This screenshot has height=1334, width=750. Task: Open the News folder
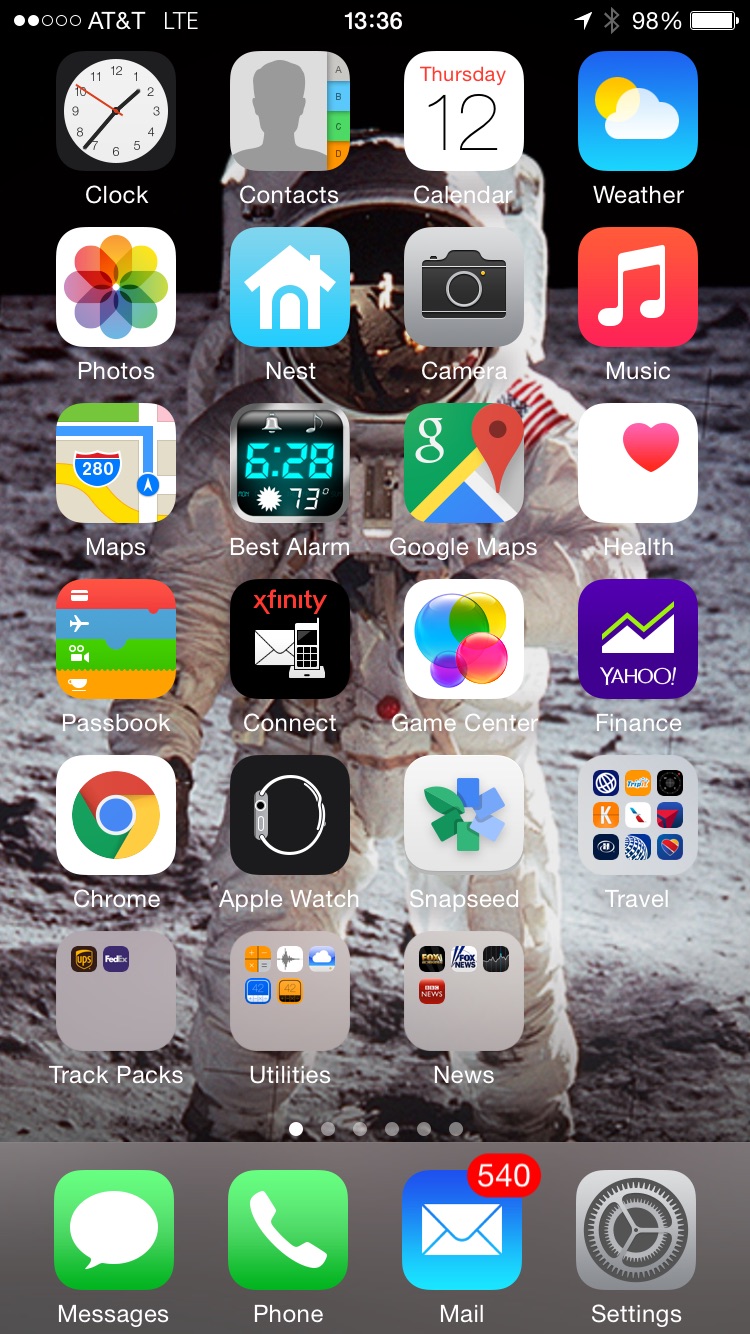point(464,991)
